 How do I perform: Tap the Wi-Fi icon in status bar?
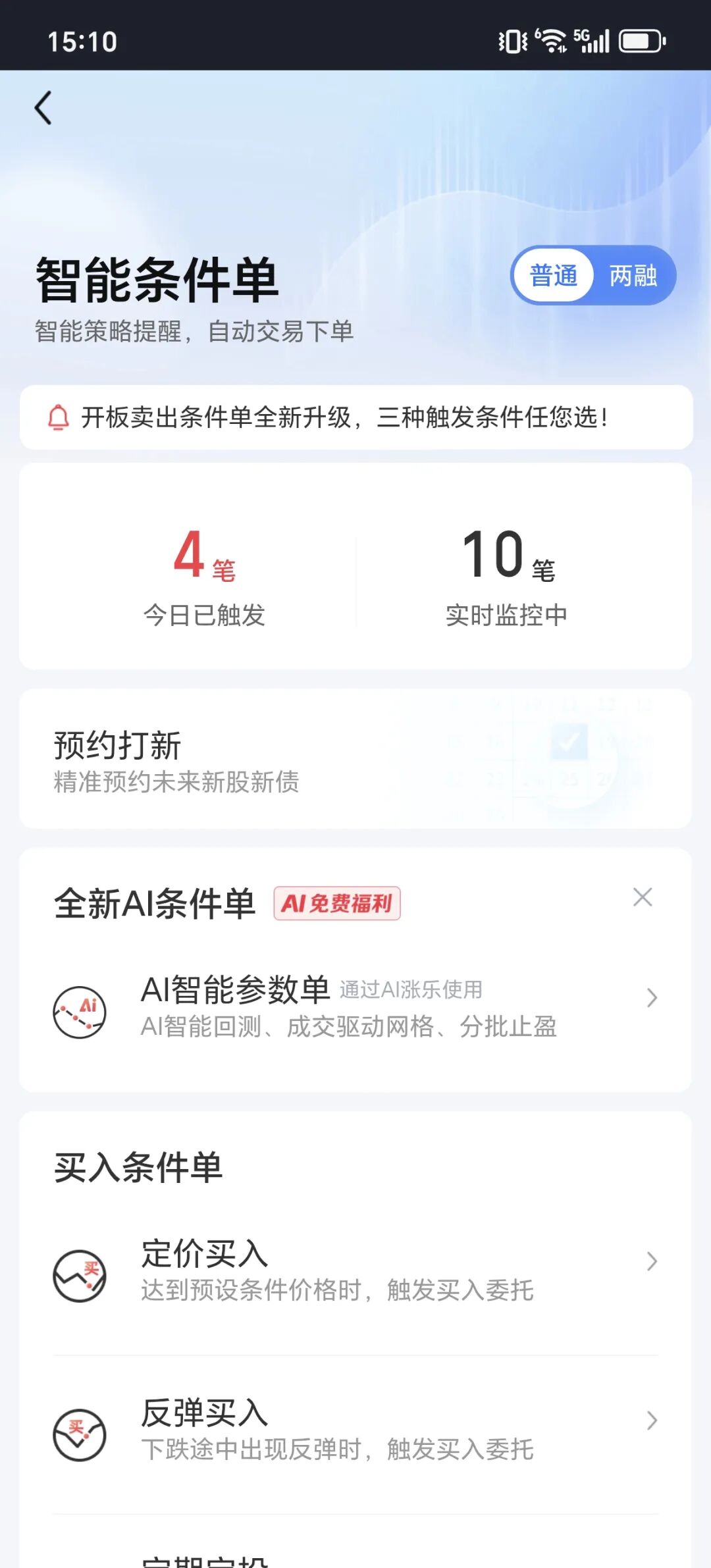[x=550, y=41]
